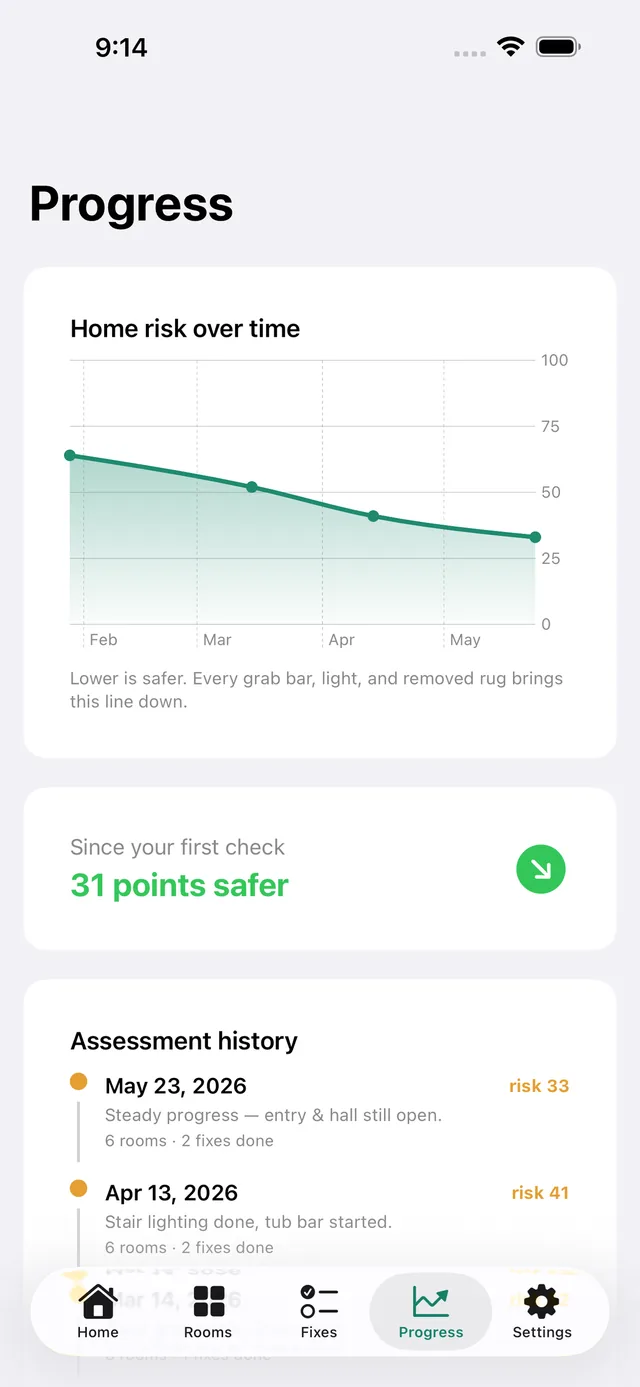This screenshot has width=640, height=1387.
Task: Open the Rooms tab
Action: pos(208,1312)
